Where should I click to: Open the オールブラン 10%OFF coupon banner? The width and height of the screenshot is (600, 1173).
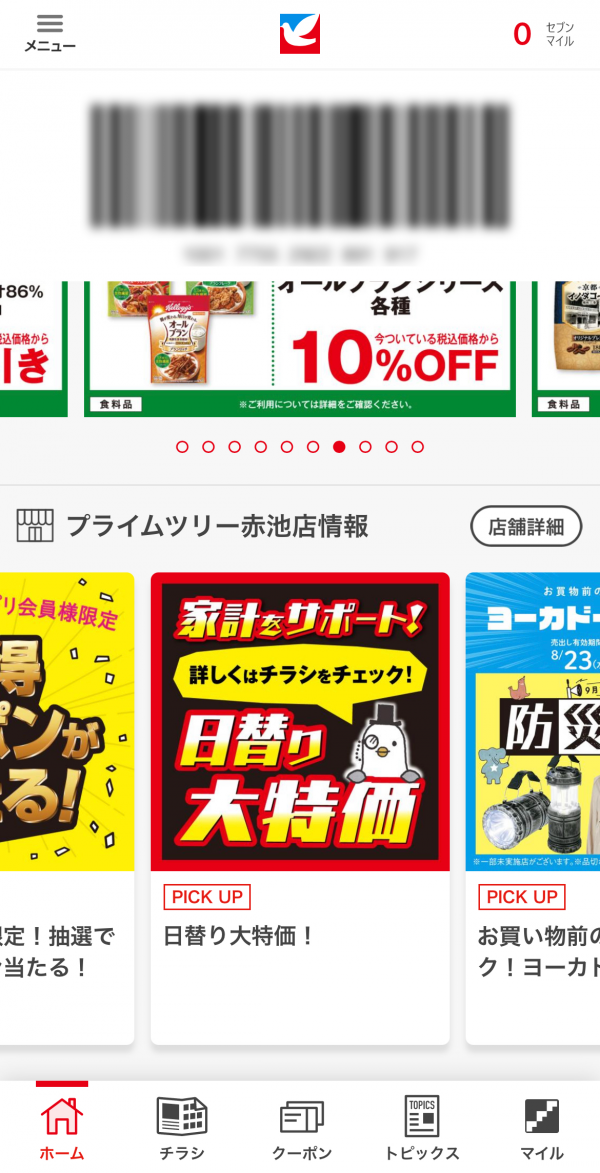point(300,350)
